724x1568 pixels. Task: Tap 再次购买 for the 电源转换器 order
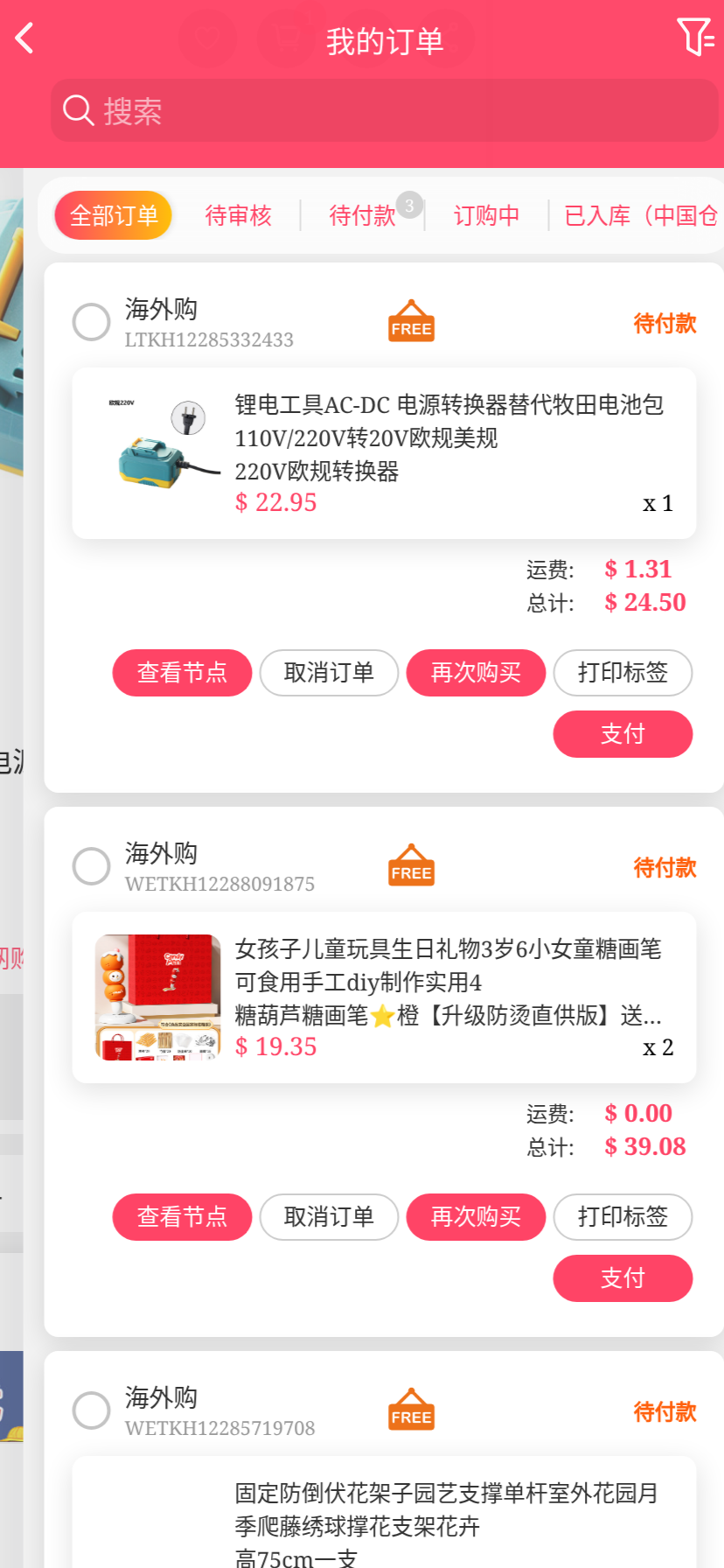476,673
